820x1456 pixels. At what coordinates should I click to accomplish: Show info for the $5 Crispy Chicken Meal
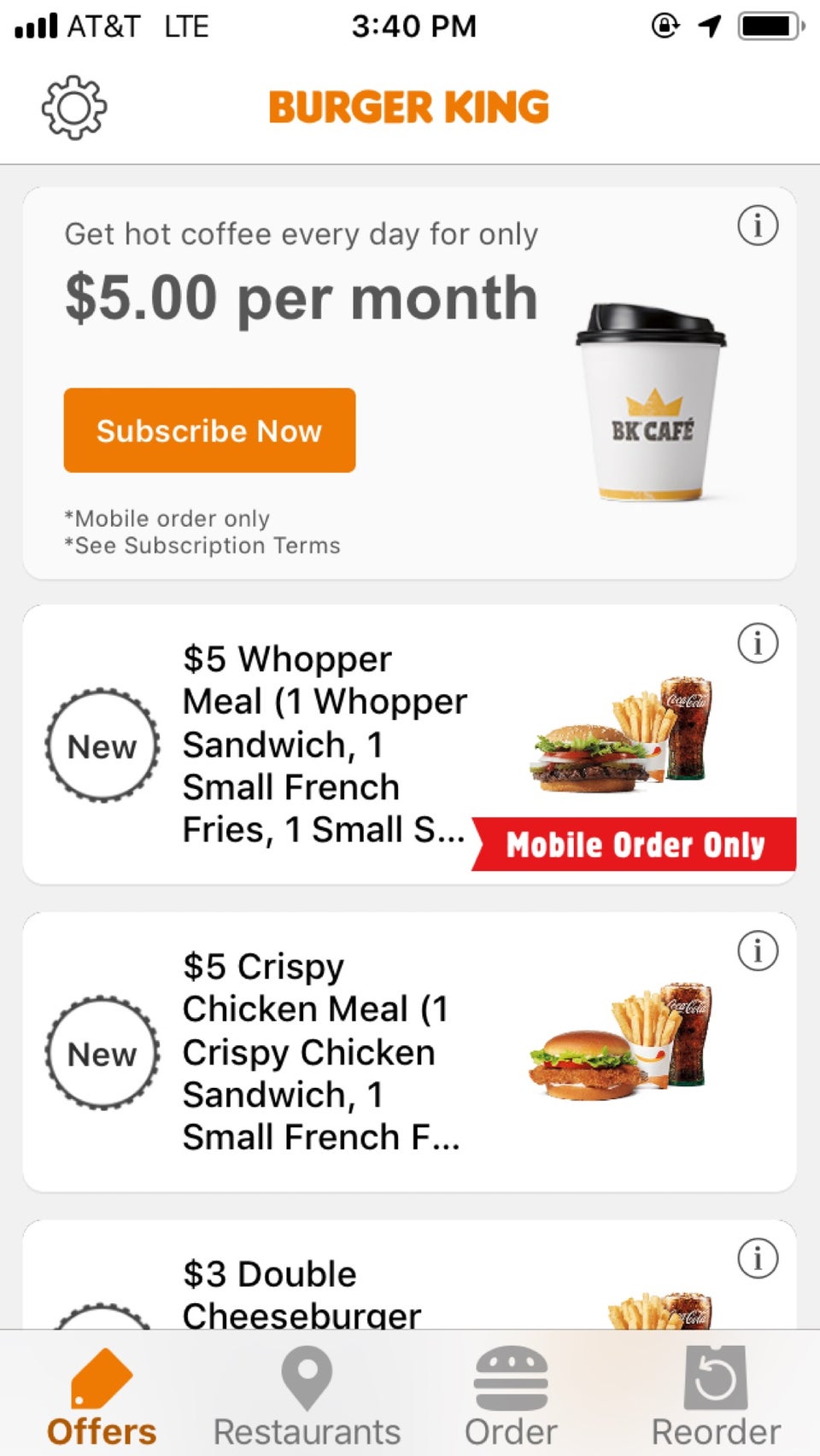[x=758, y=950]
